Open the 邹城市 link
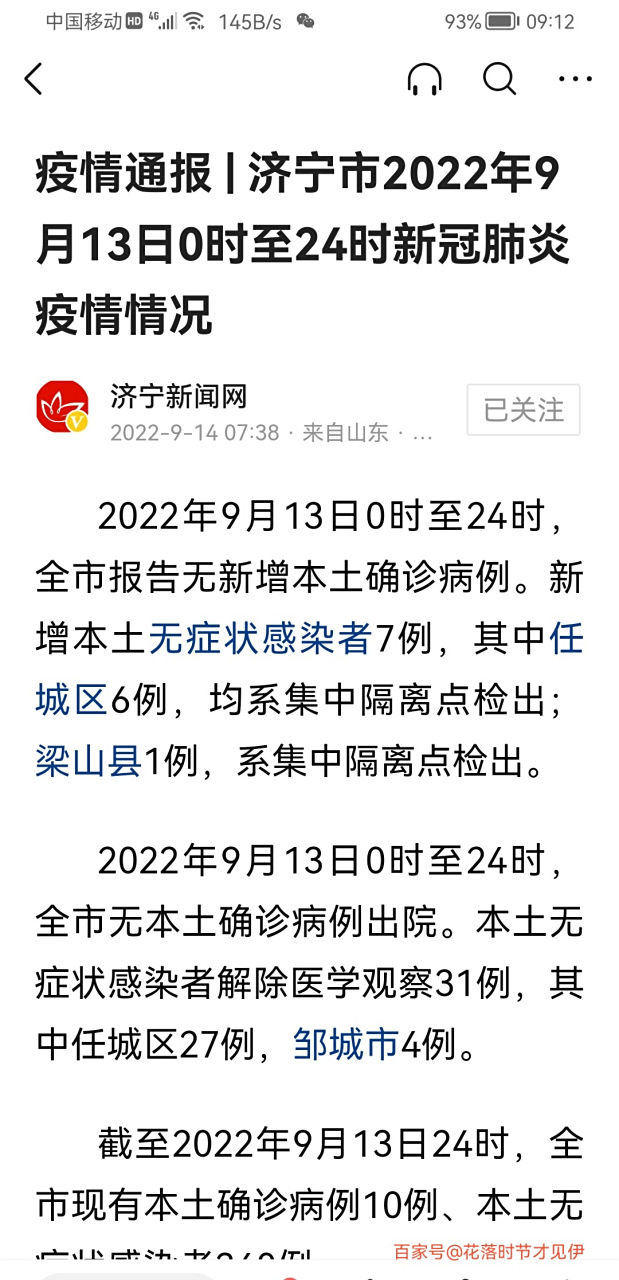Screen dimensions: 619x1280 click(x=346, y=1044)
